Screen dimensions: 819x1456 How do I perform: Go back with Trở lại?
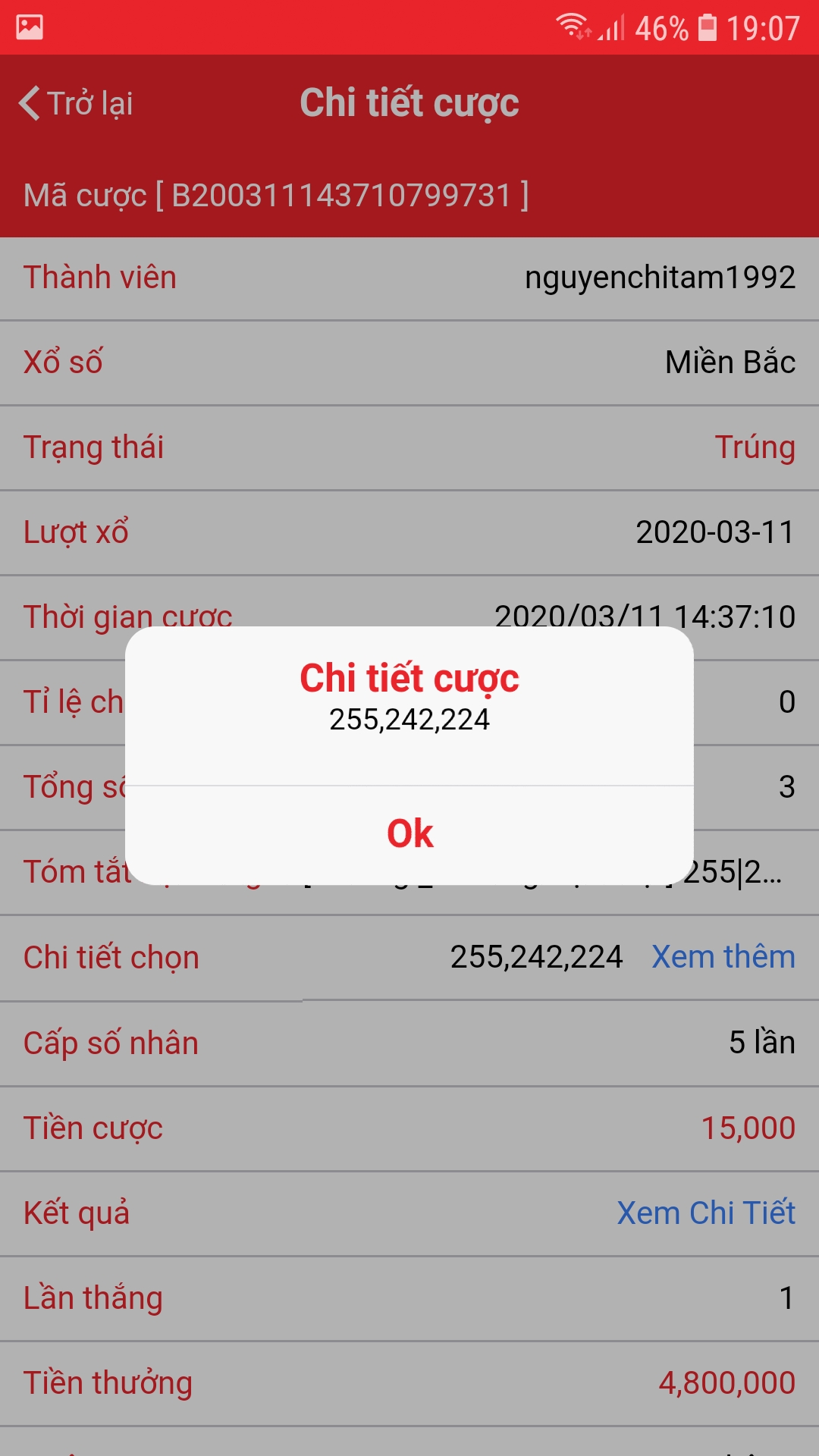76,104
